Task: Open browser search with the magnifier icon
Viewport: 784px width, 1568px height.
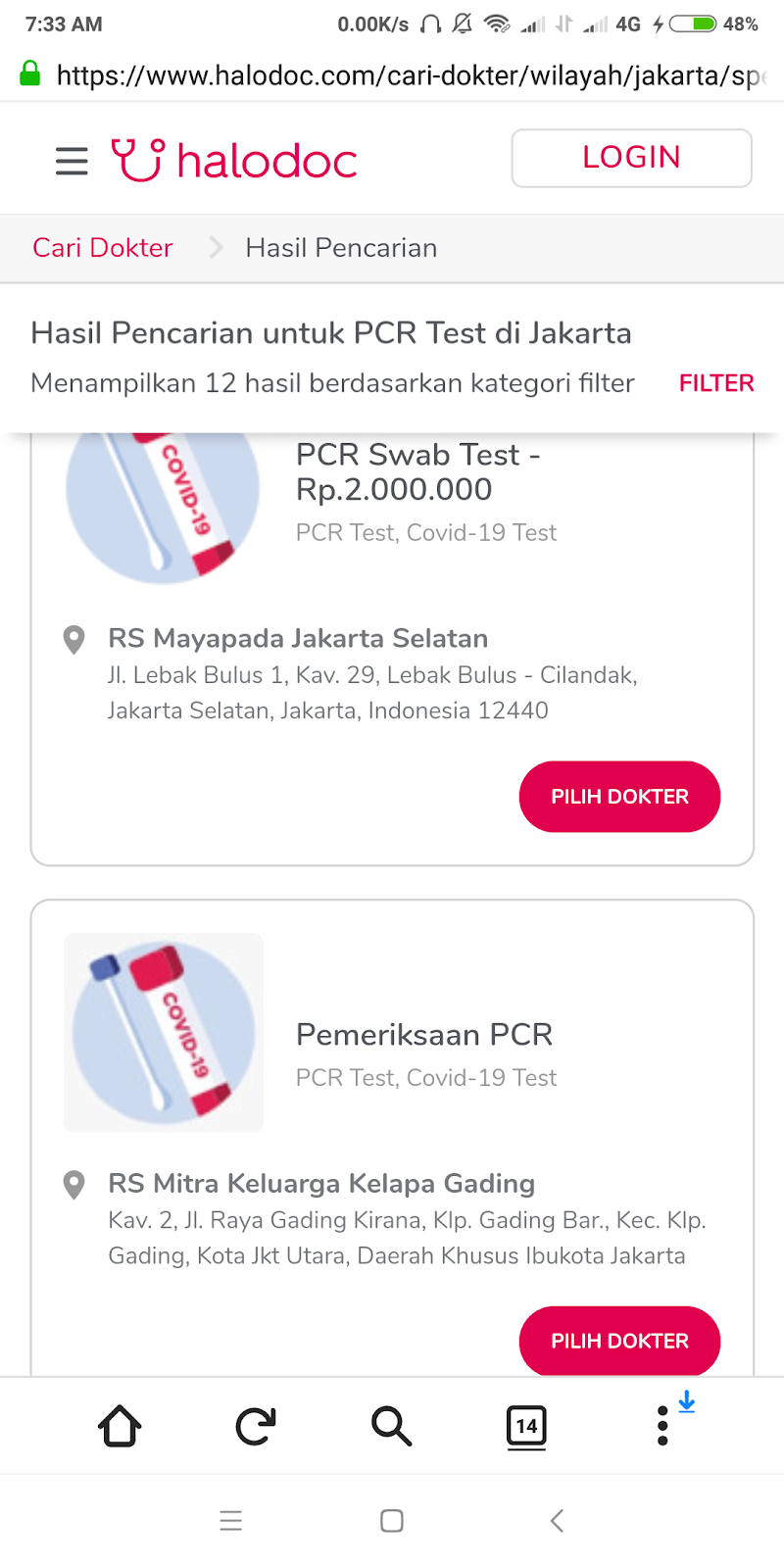Action: coord(391,1427)
